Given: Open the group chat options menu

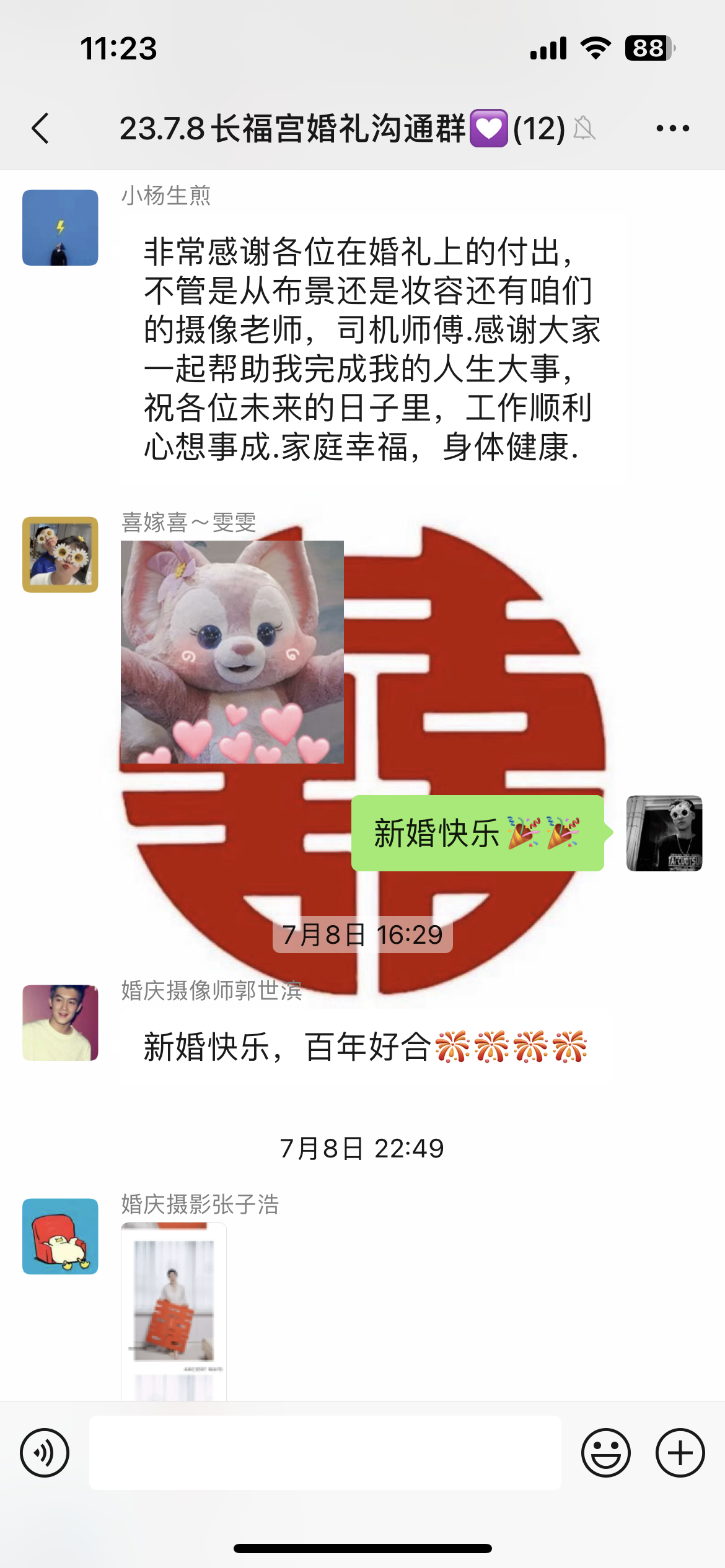Looking at the screenshot, I should (672, 129).
